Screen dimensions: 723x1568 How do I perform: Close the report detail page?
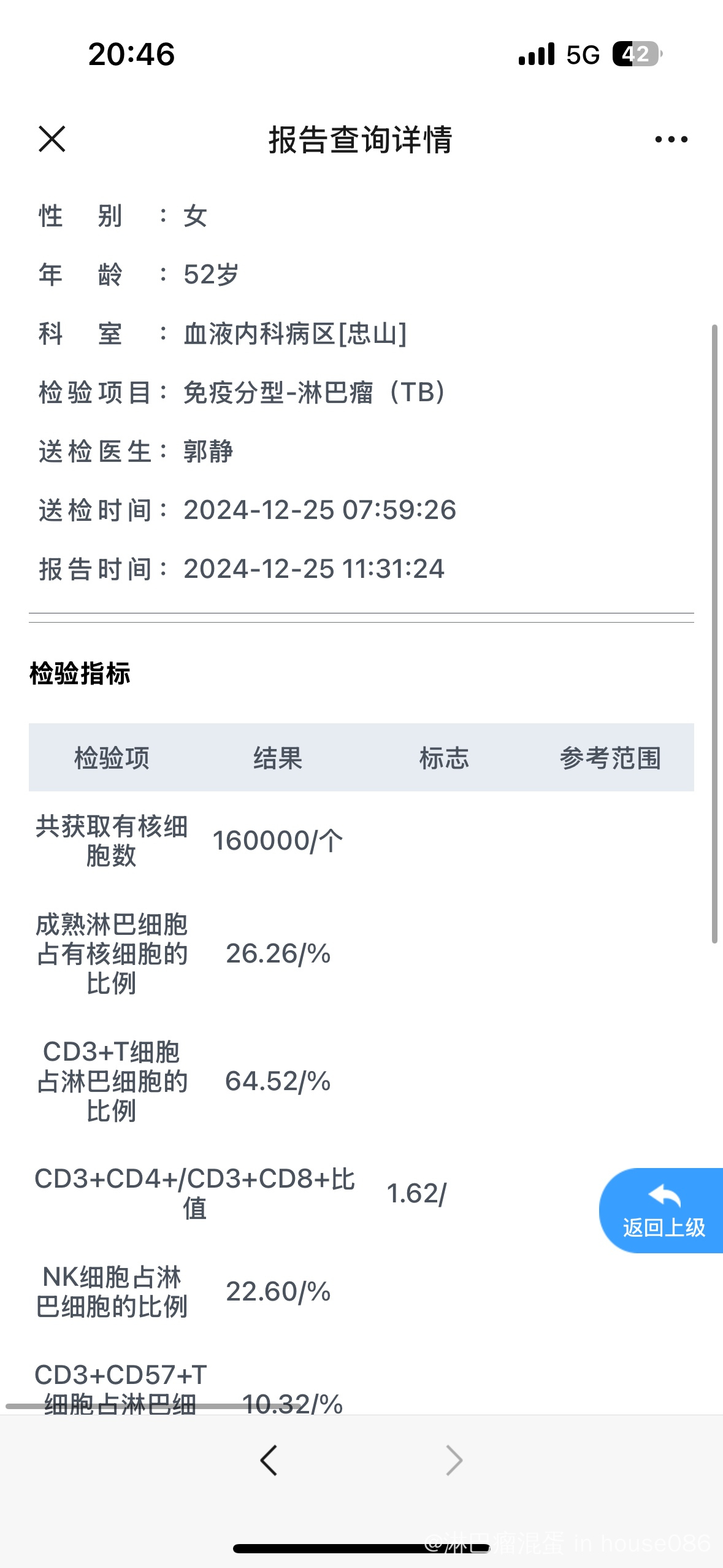point(52,139)
